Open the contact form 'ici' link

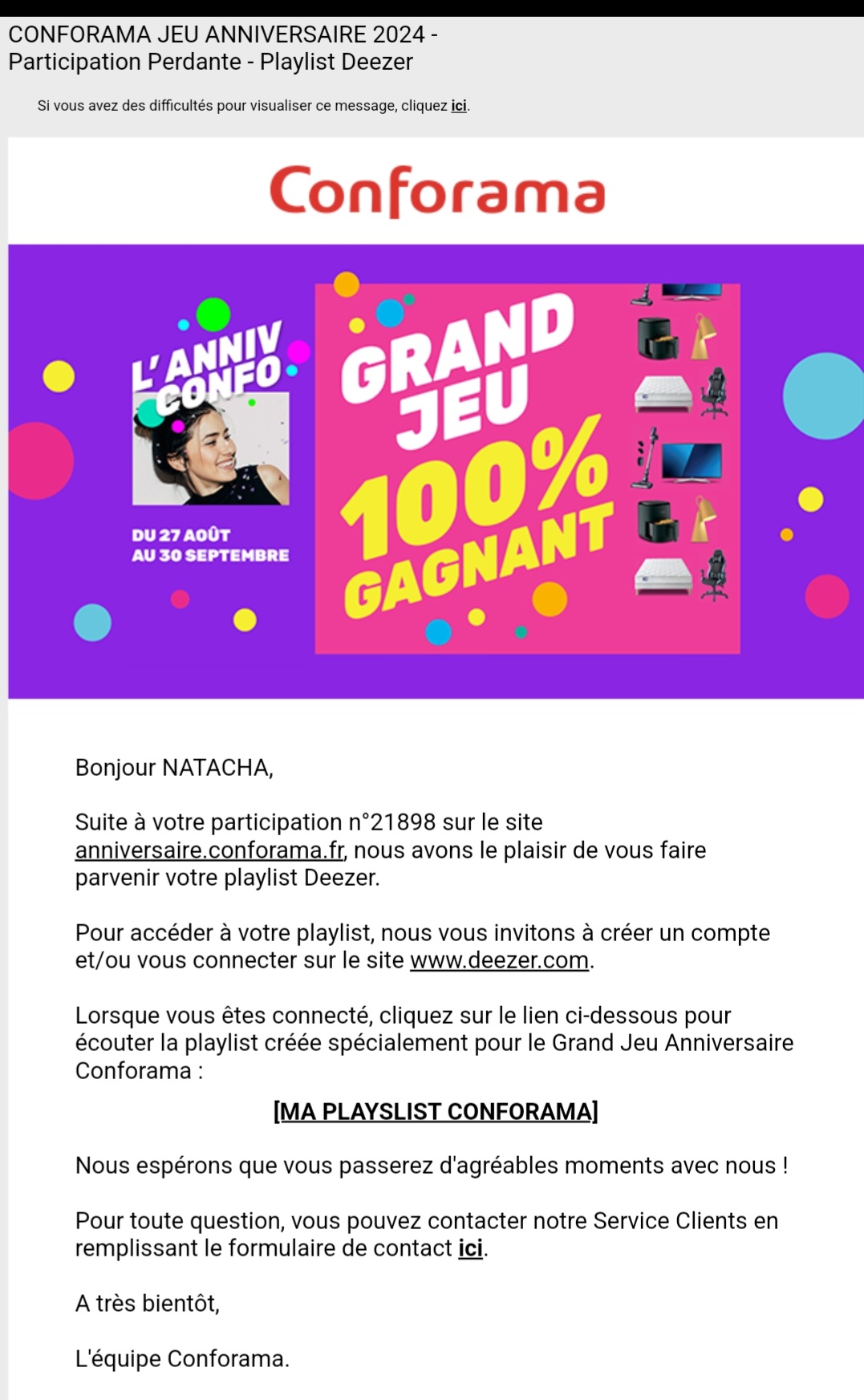tap(470, 1248)
